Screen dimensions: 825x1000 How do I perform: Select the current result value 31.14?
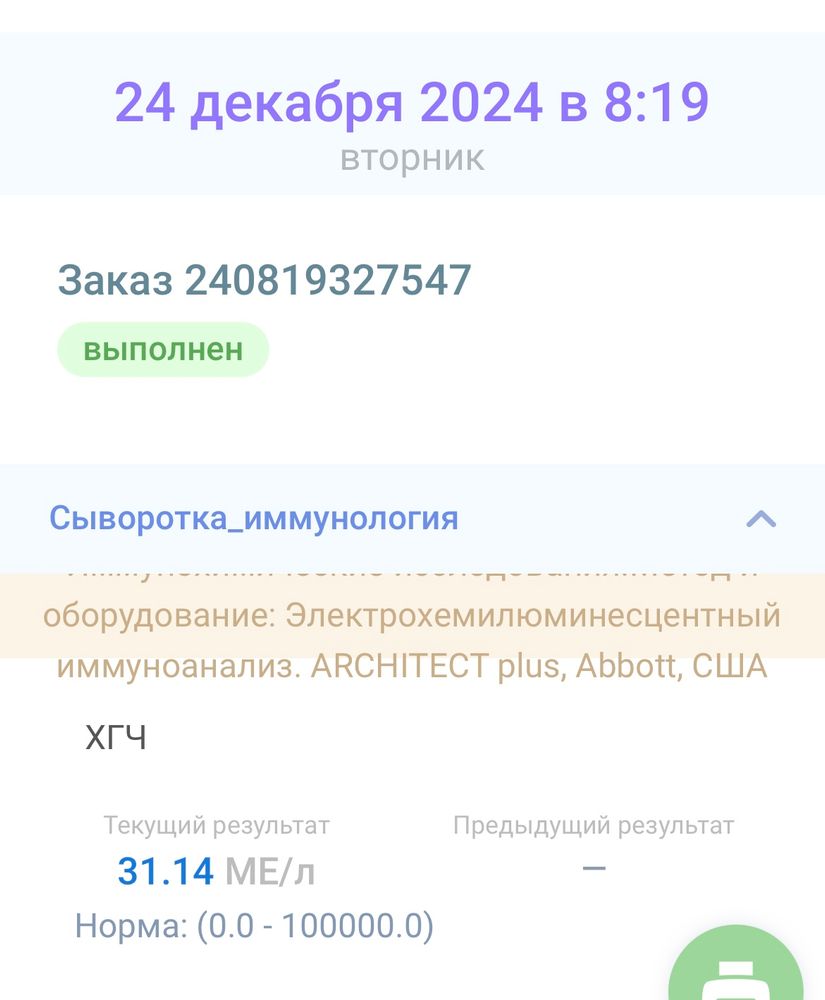[x=166, y=871]
